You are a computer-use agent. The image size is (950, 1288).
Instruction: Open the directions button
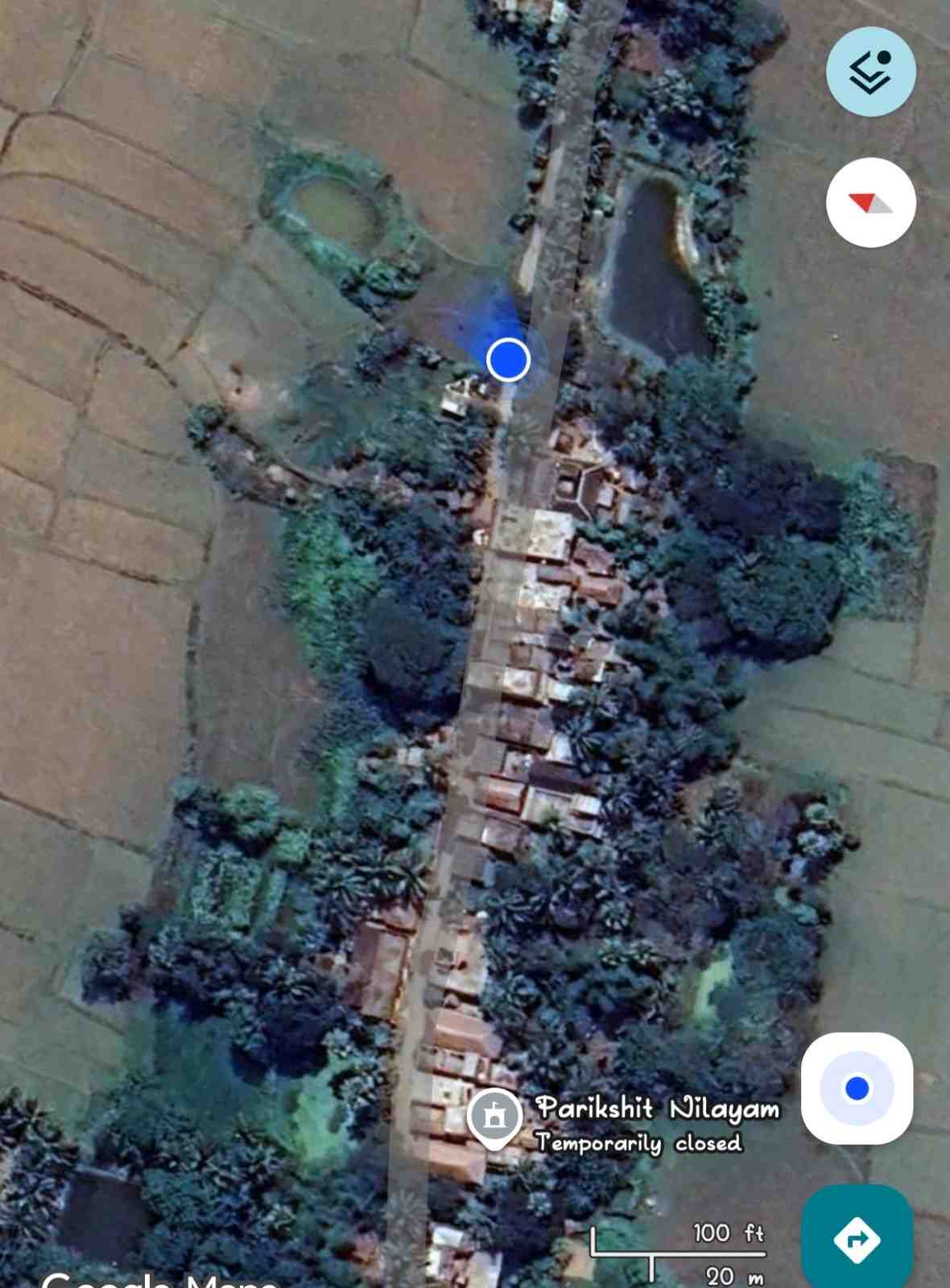[x=857, y=1238]
